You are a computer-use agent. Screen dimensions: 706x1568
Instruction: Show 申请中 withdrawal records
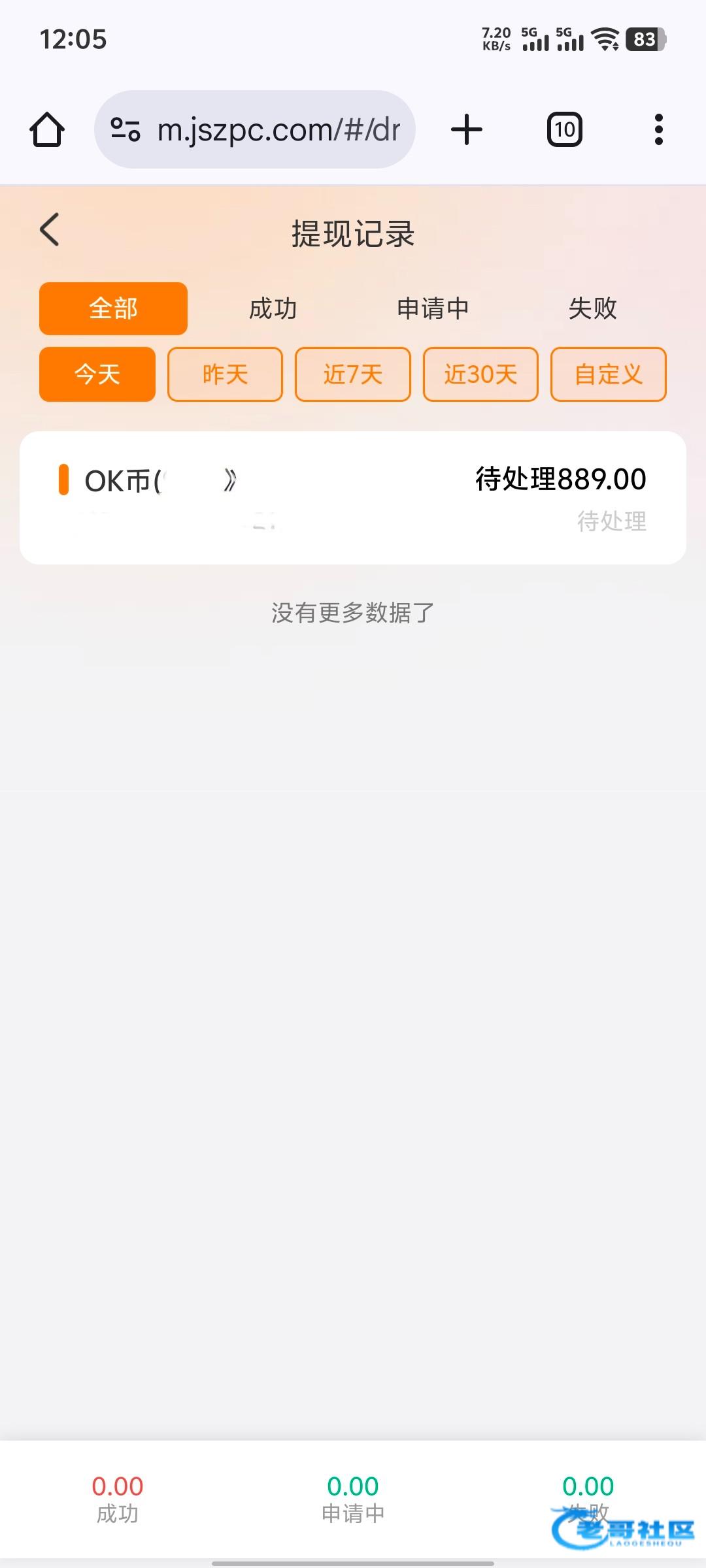tap(433, 308)
